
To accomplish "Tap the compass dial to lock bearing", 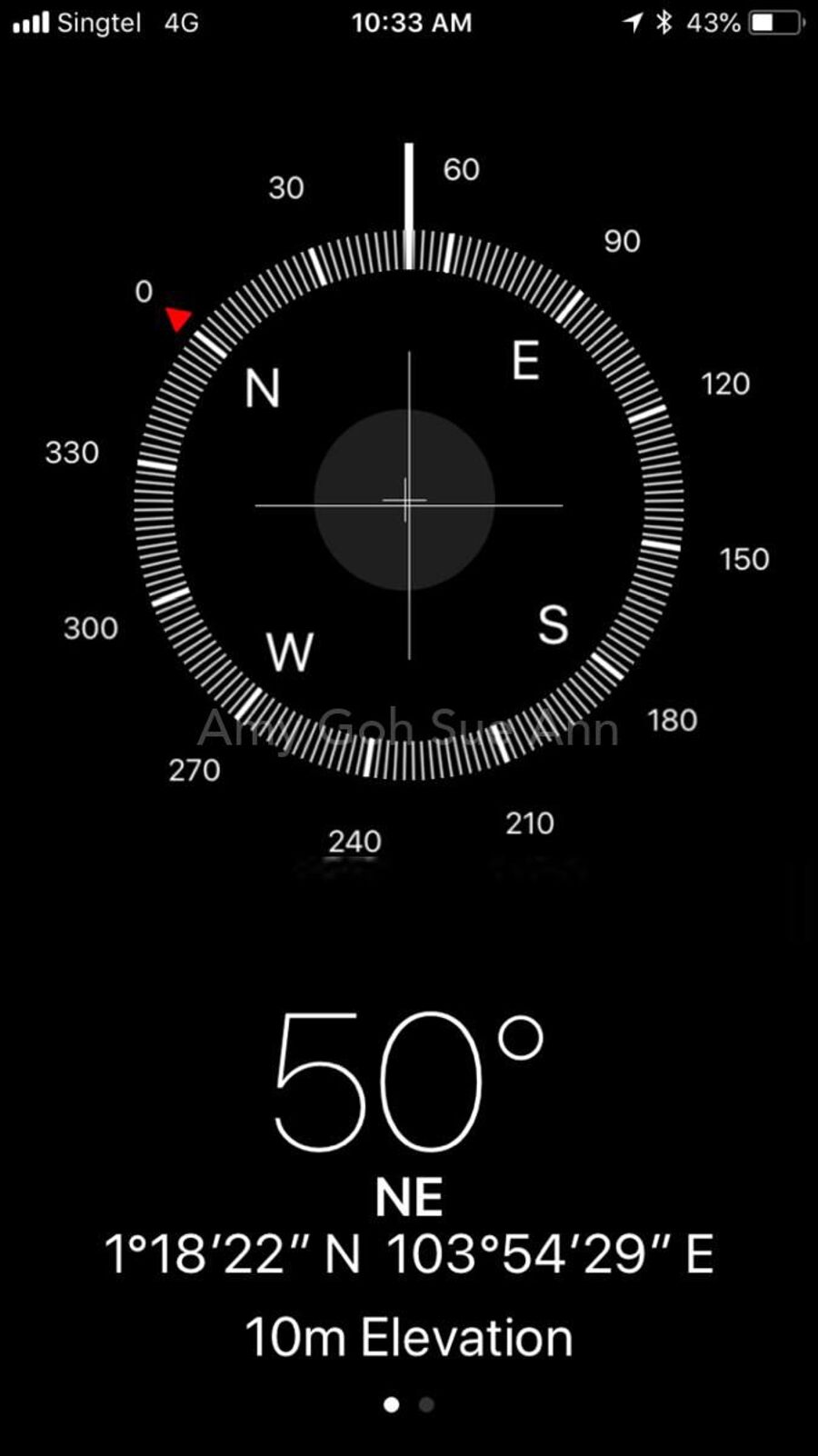I will 408,504.
